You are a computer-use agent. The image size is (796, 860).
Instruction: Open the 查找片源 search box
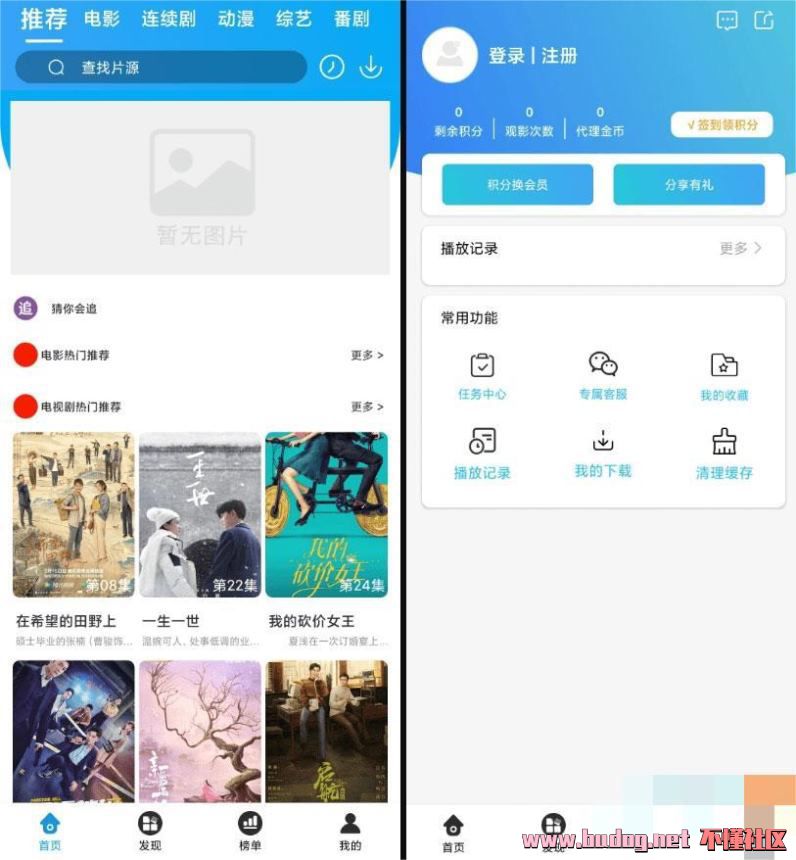pyautogui.click(x=160, y=67)
